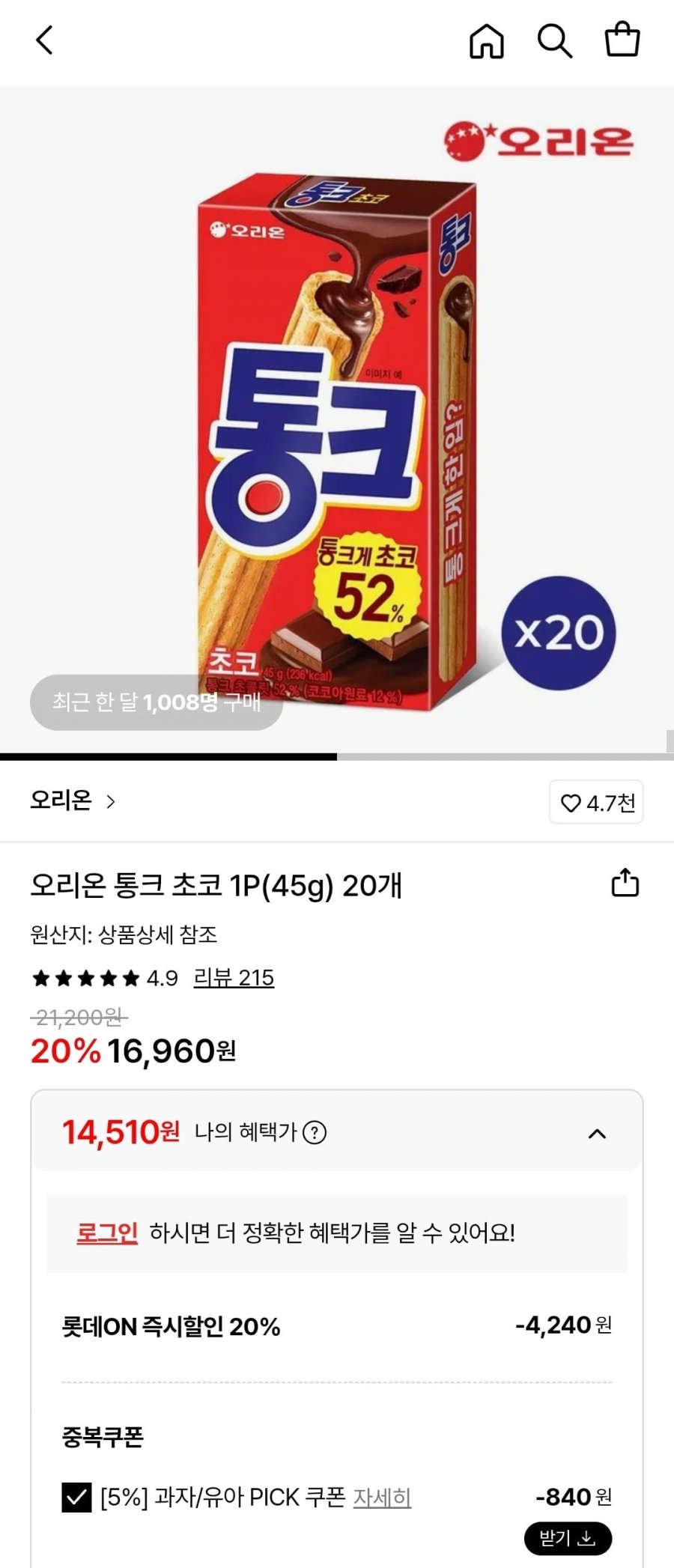Download the coupon with the 받기 button

click(568, 1539)
